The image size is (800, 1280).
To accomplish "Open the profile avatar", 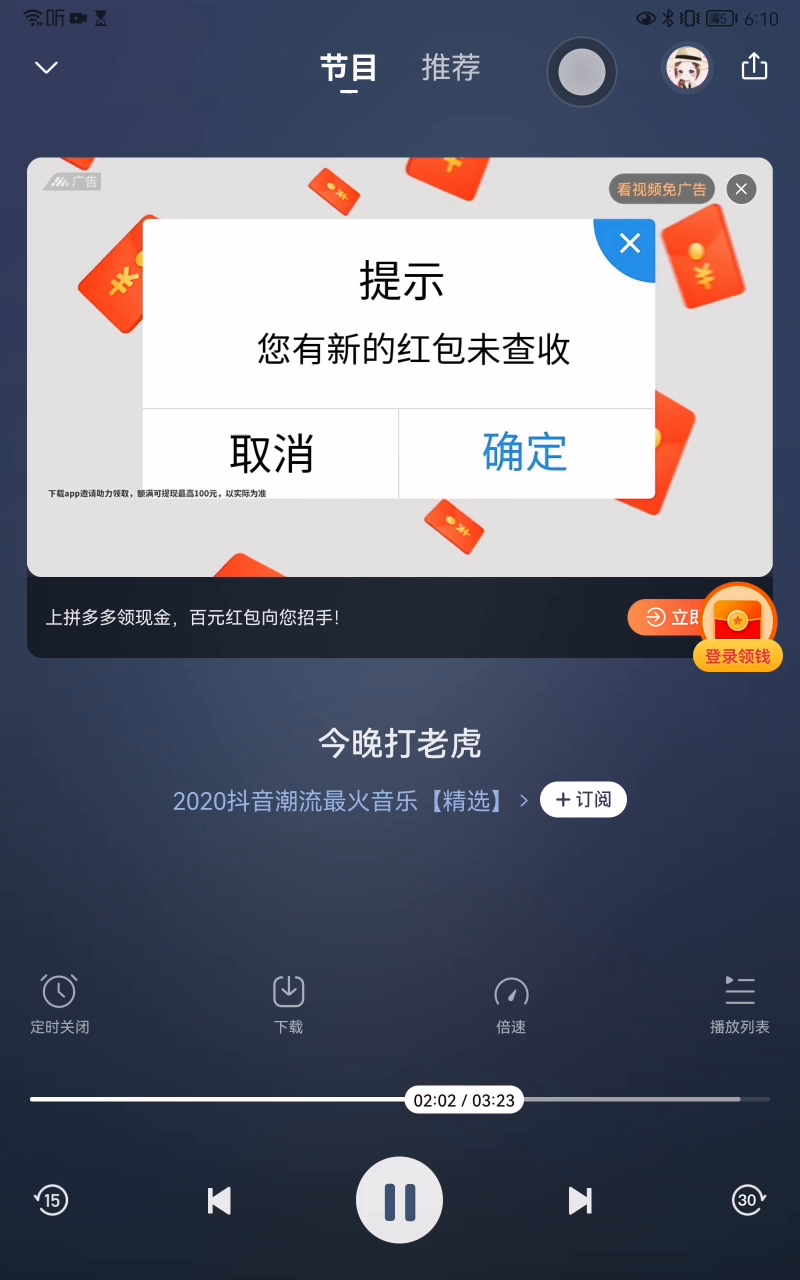I will tap(687, 68).
